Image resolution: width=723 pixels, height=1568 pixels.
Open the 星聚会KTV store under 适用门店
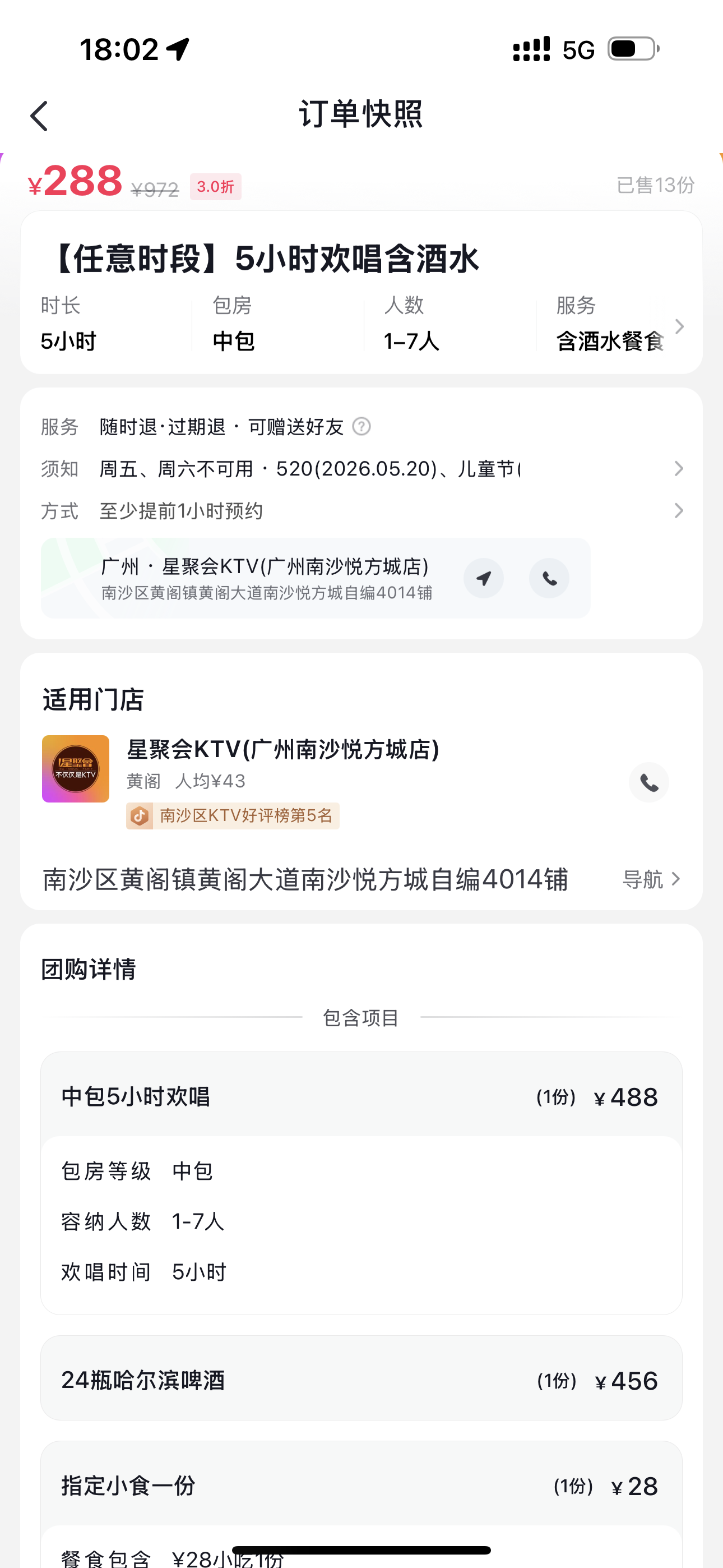pos(282,750)
